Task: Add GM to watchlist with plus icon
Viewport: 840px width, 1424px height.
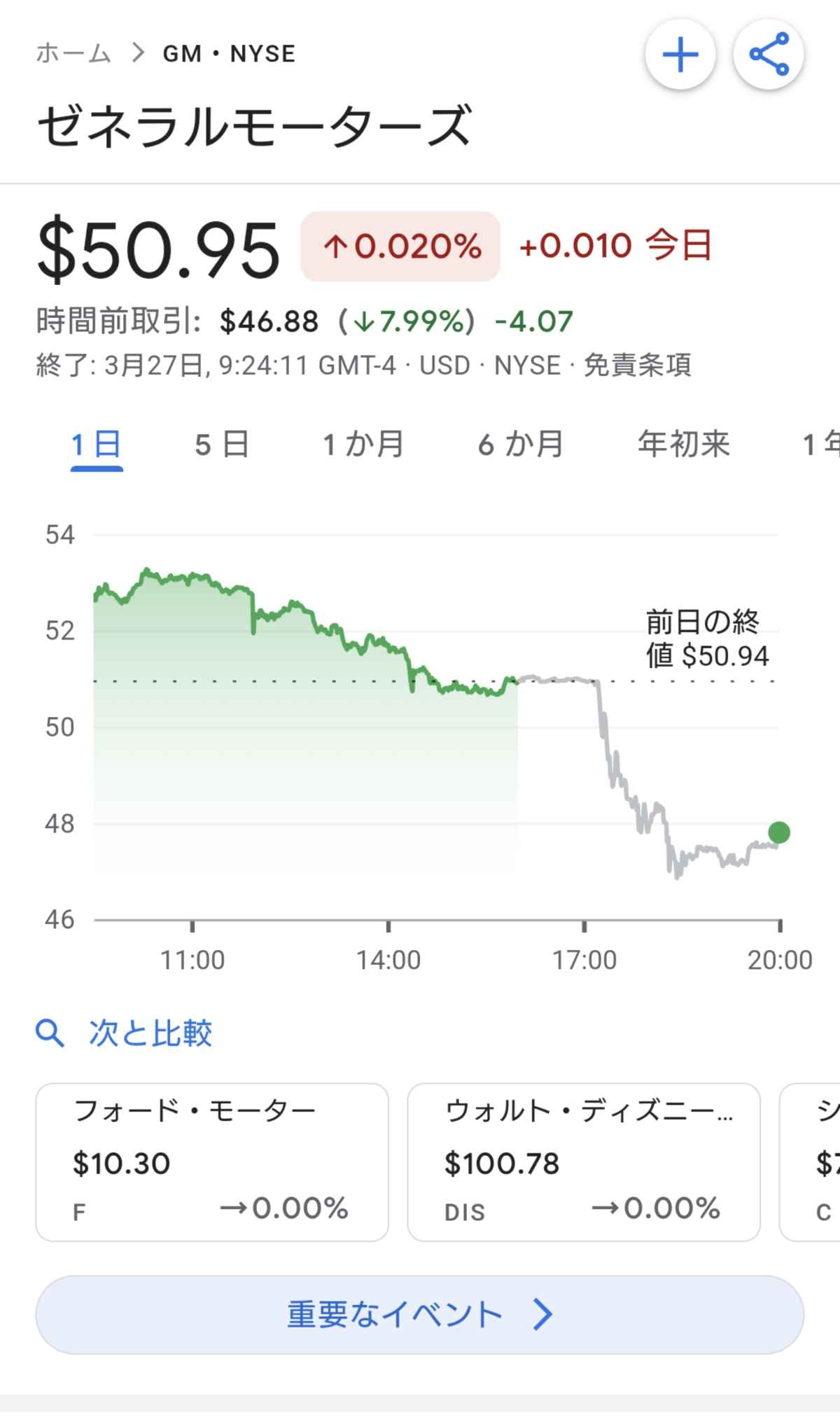Action: [680, 55]
